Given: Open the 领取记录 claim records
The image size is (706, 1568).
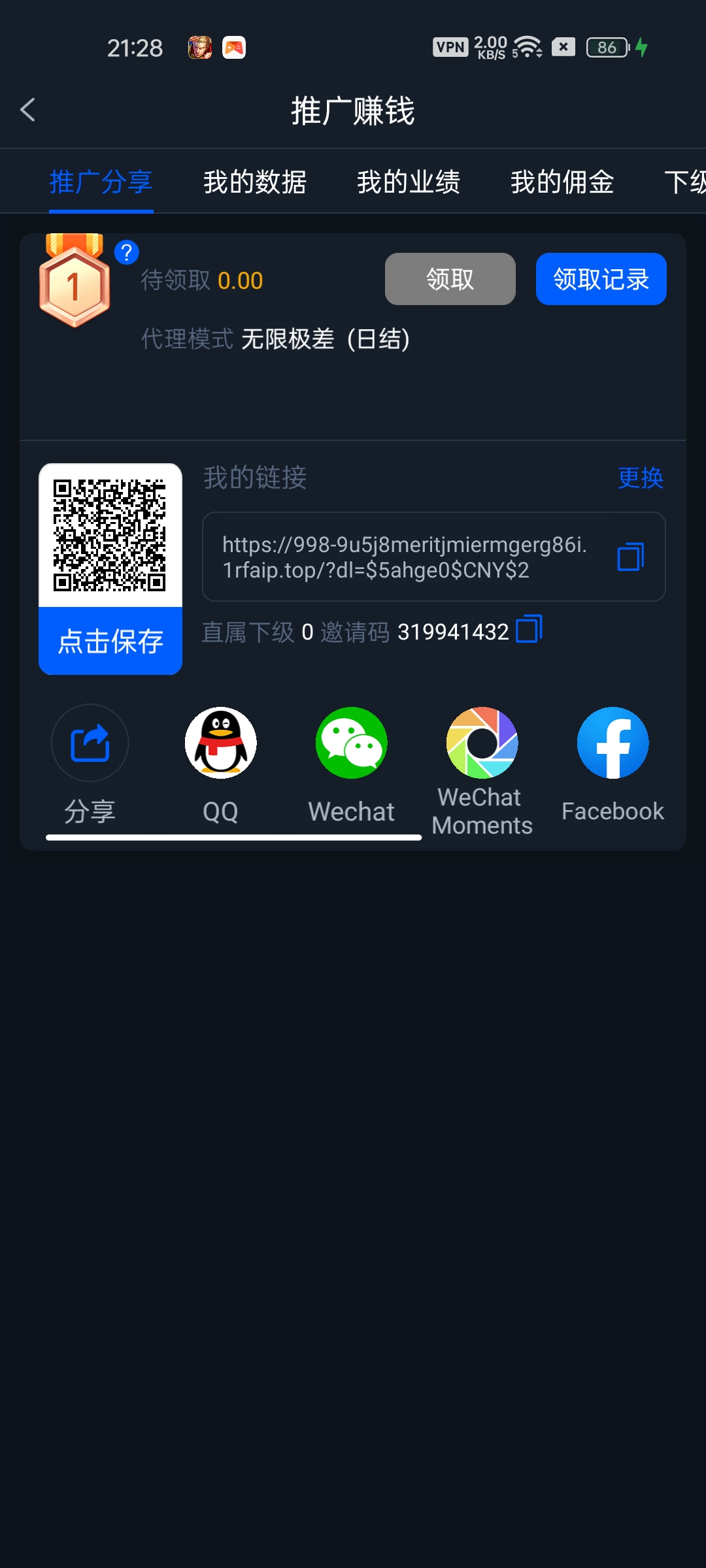Looking at the screenshot, I should (600, 278).
